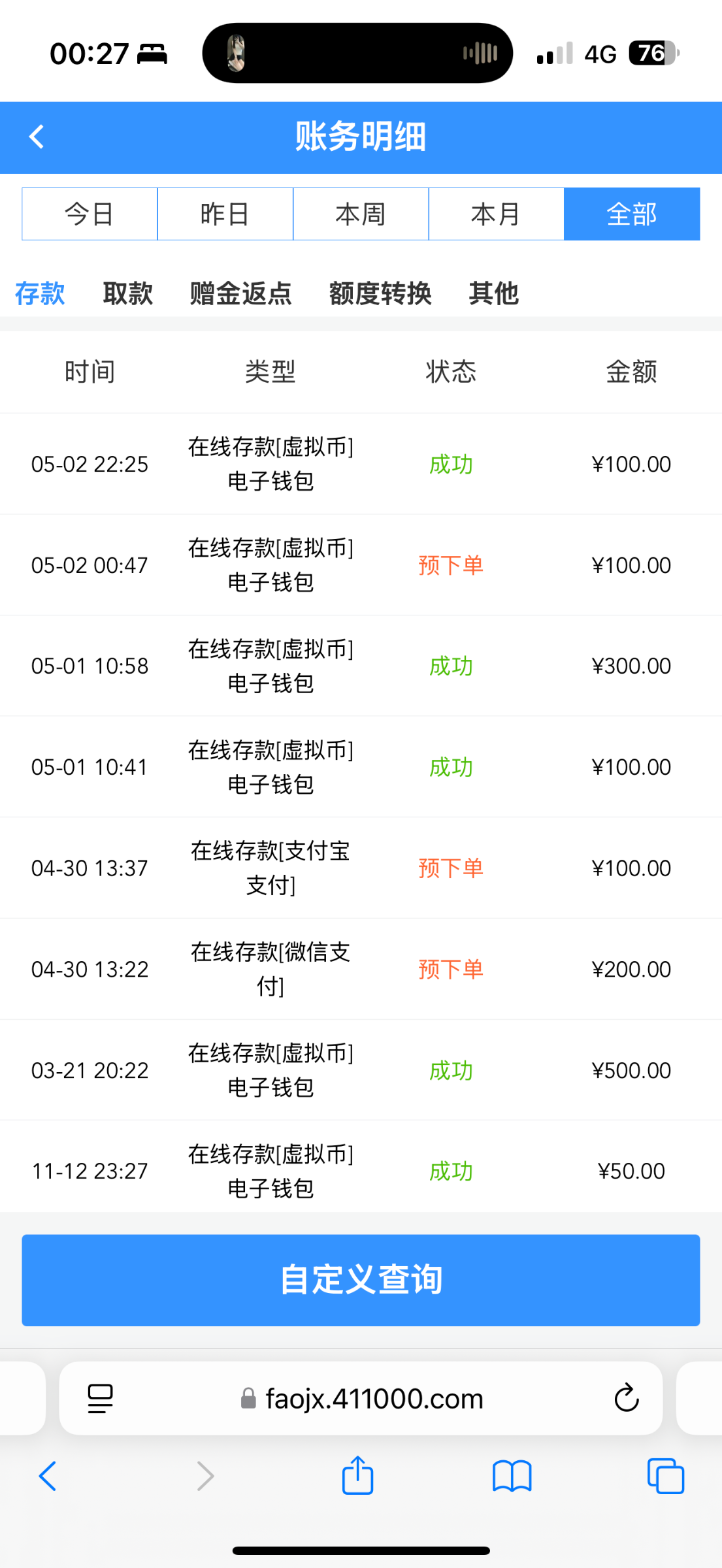The image size is (722, 1568).
Task: Tap Safari's back navigation arrow
Action: click(47, 1475)
